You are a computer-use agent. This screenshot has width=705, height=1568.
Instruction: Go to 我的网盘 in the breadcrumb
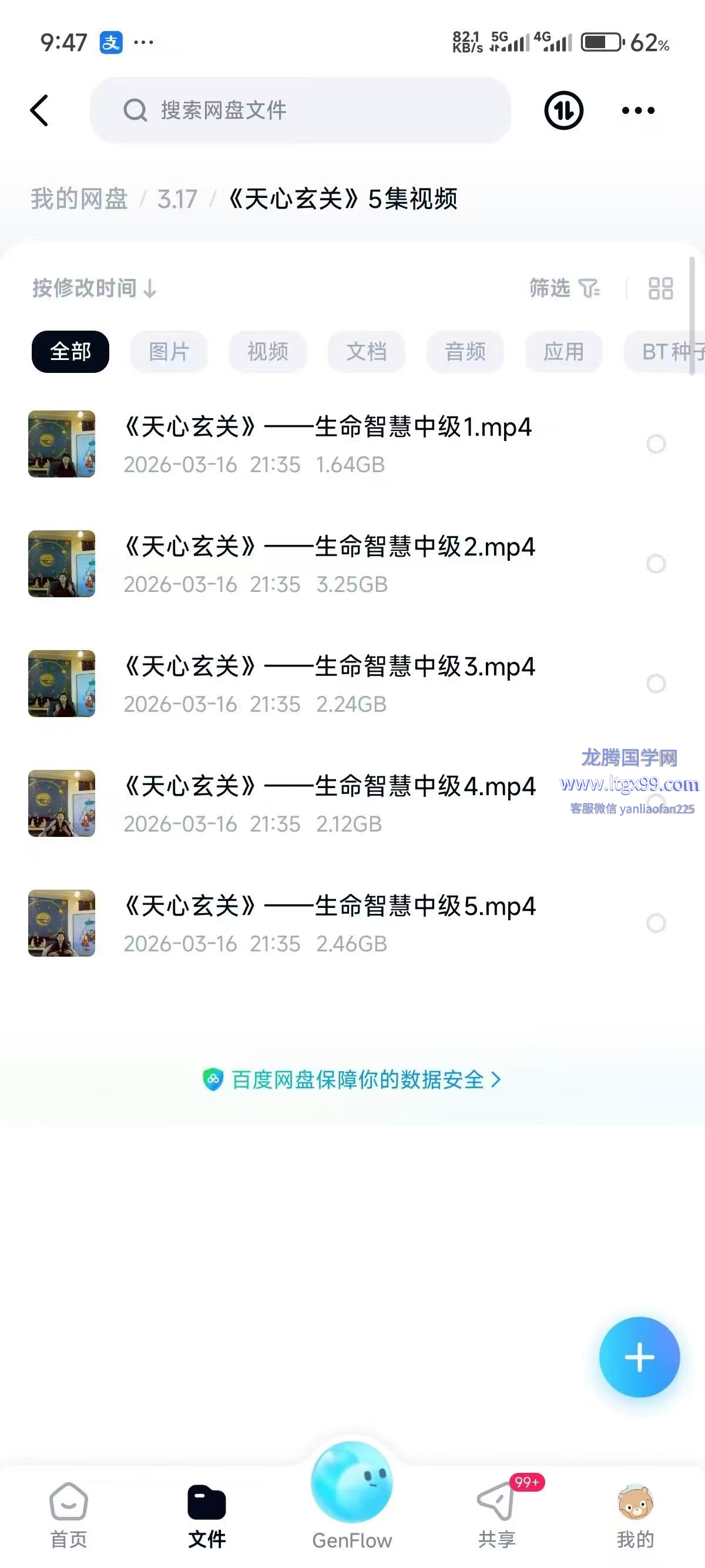[79, 199]
